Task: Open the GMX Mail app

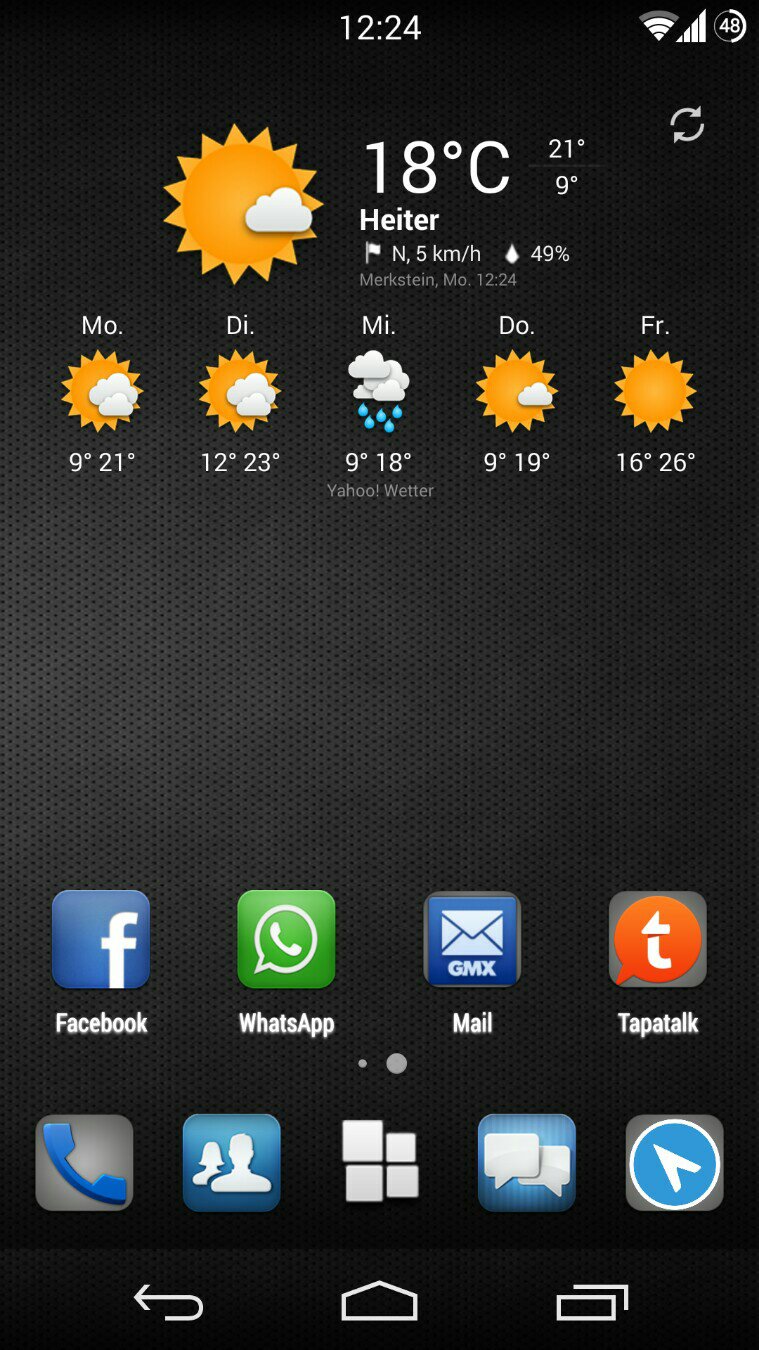Action: tap(472, 940)
